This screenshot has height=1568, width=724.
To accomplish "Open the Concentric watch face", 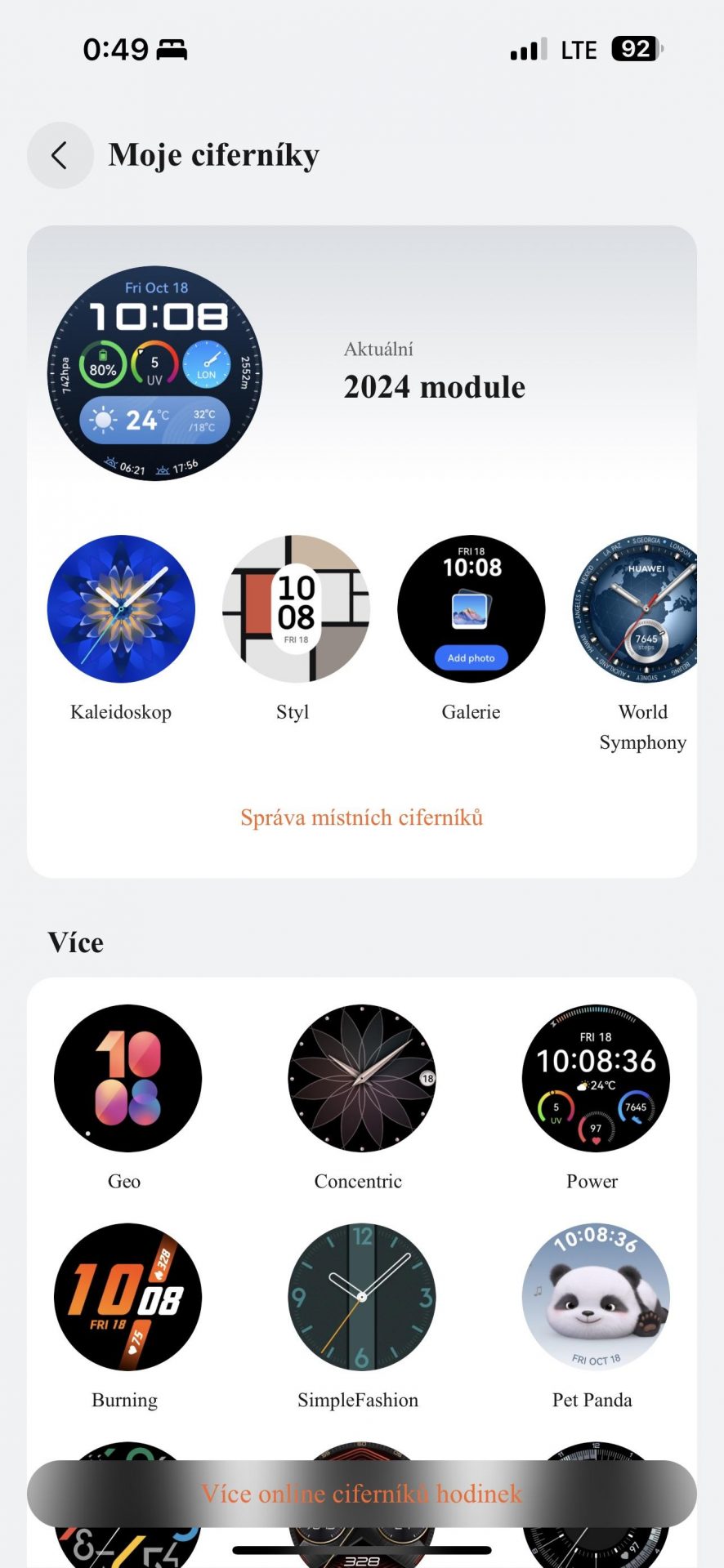I will pyautogui.click(x=361, y=1078).
